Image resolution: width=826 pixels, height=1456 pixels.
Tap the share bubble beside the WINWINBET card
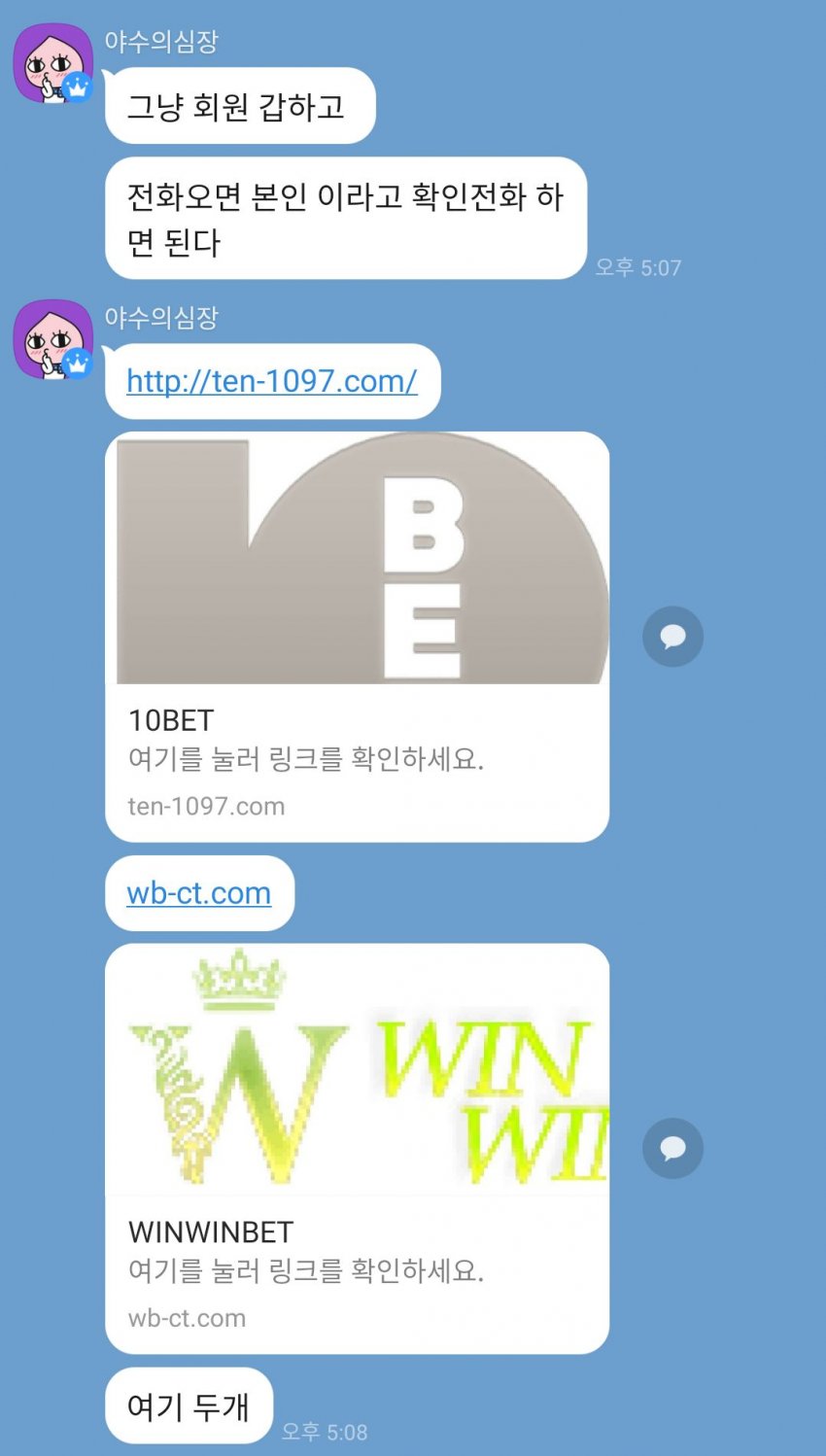[x=672, y=1149]
